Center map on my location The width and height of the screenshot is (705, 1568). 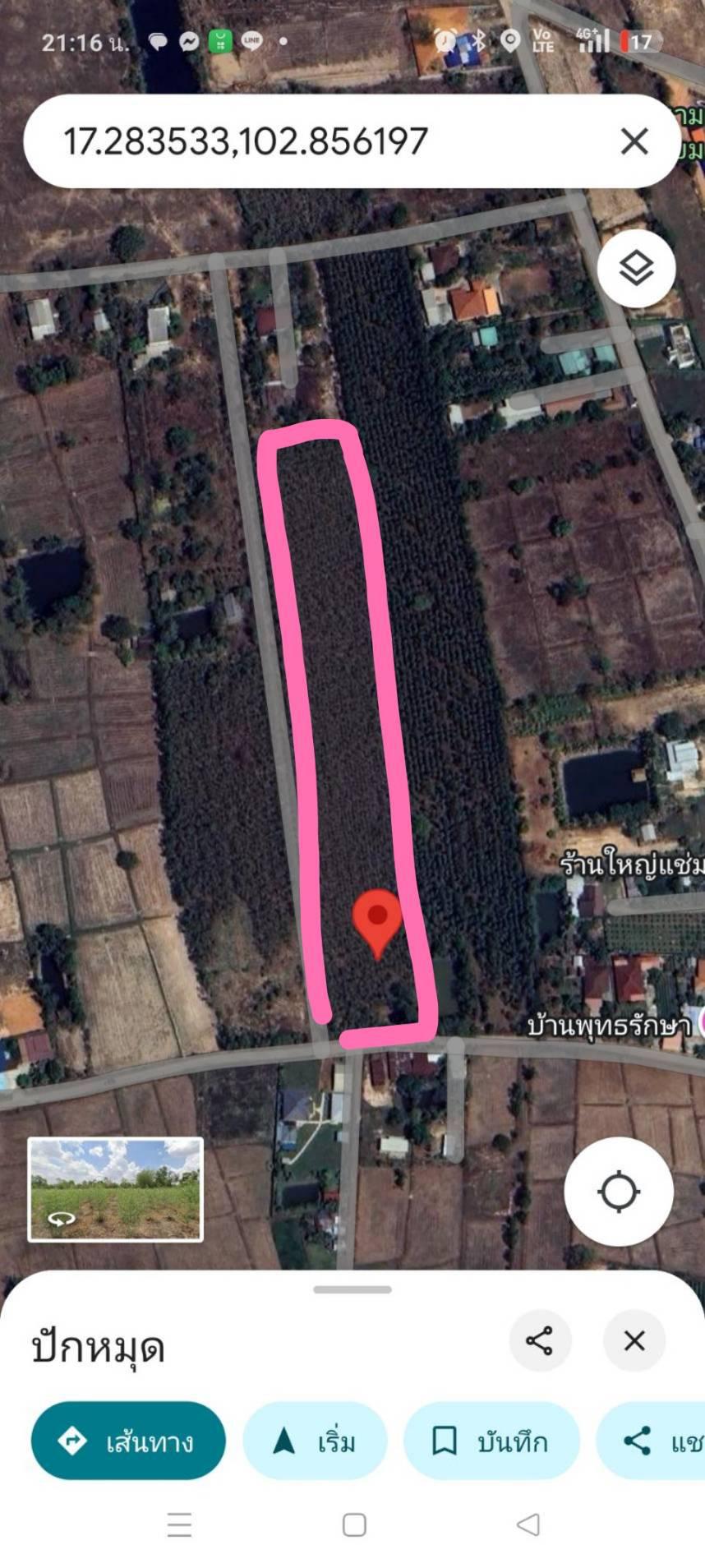(619, 1192)
